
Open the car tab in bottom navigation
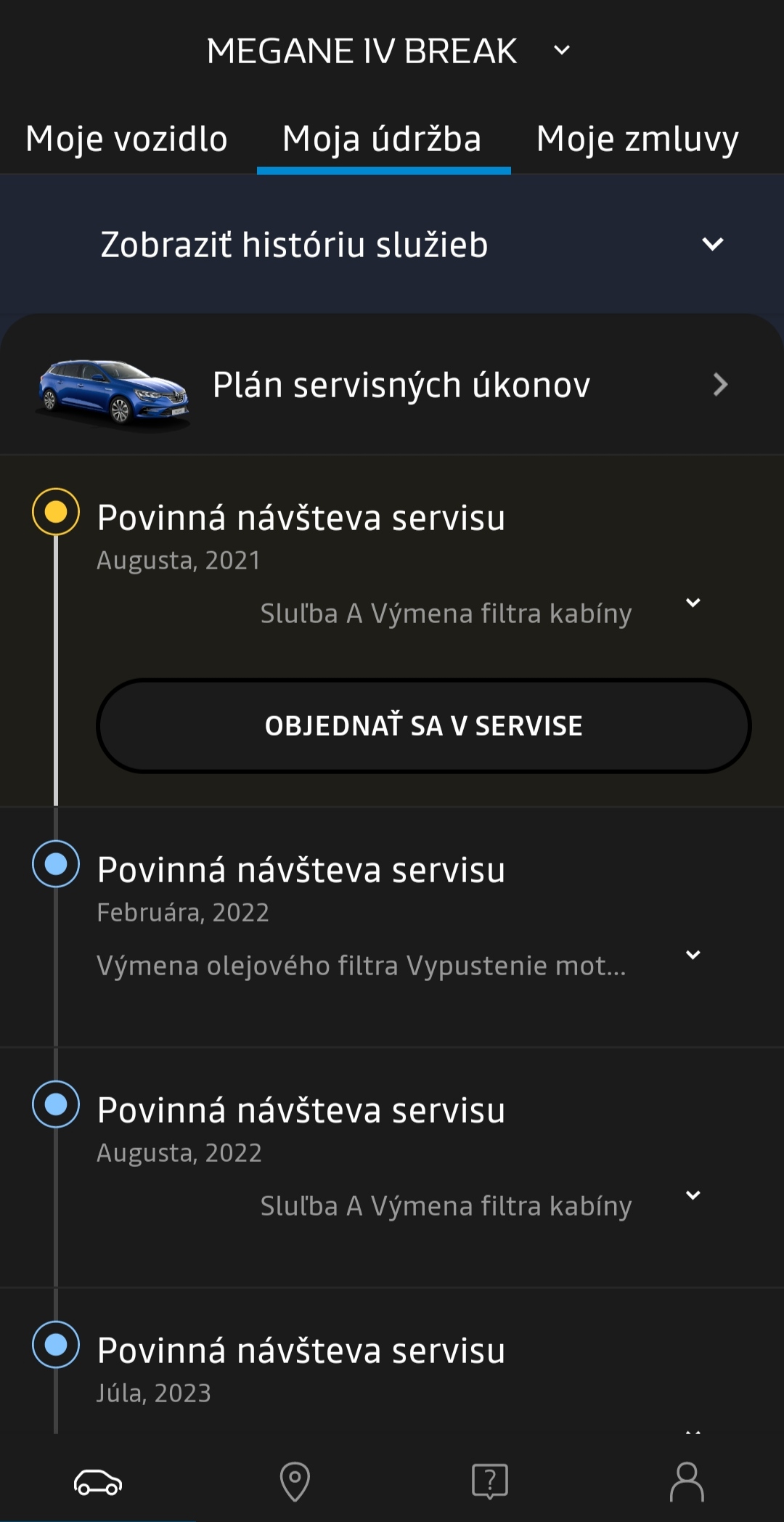pyautogui.click(x=98, y=1481)
